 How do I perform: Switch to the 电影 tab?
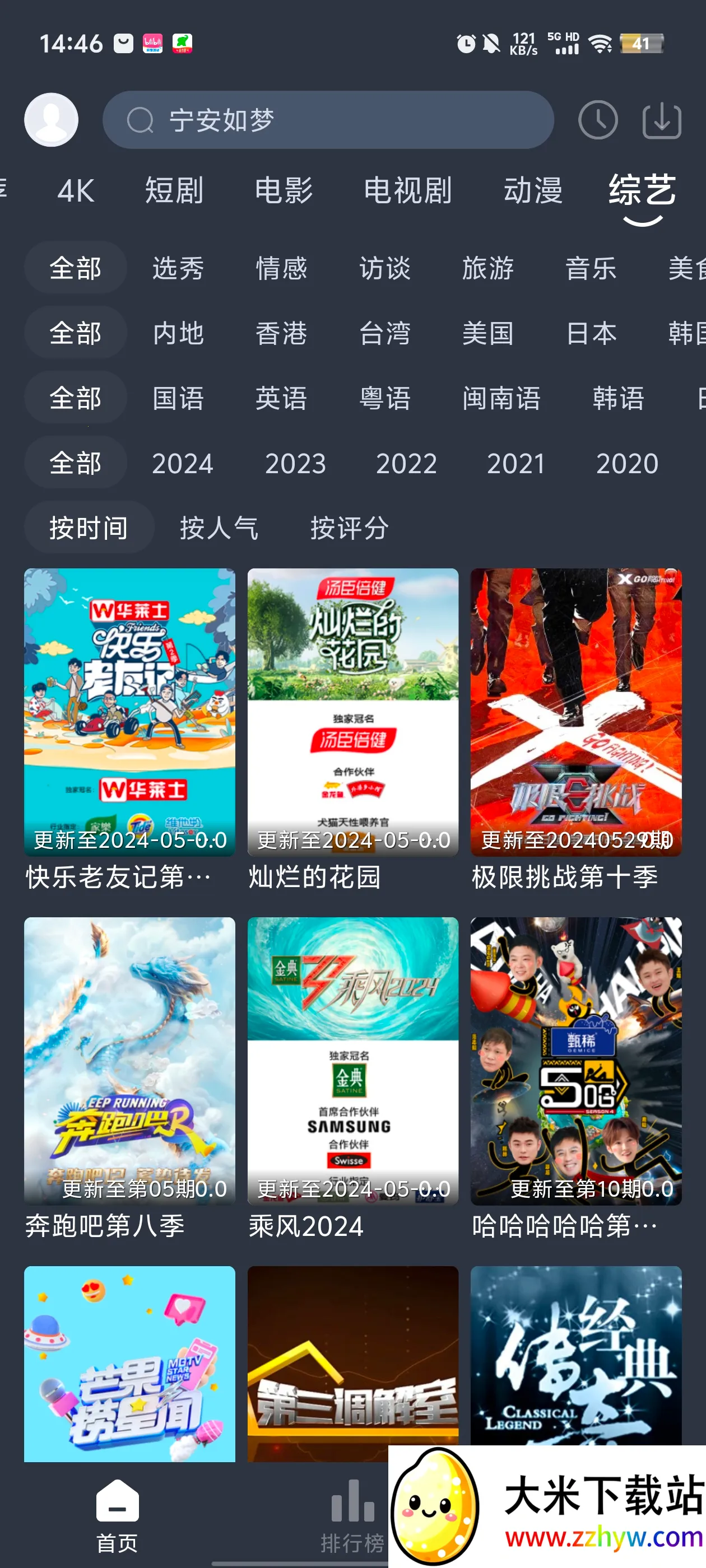tap(284, 190)
